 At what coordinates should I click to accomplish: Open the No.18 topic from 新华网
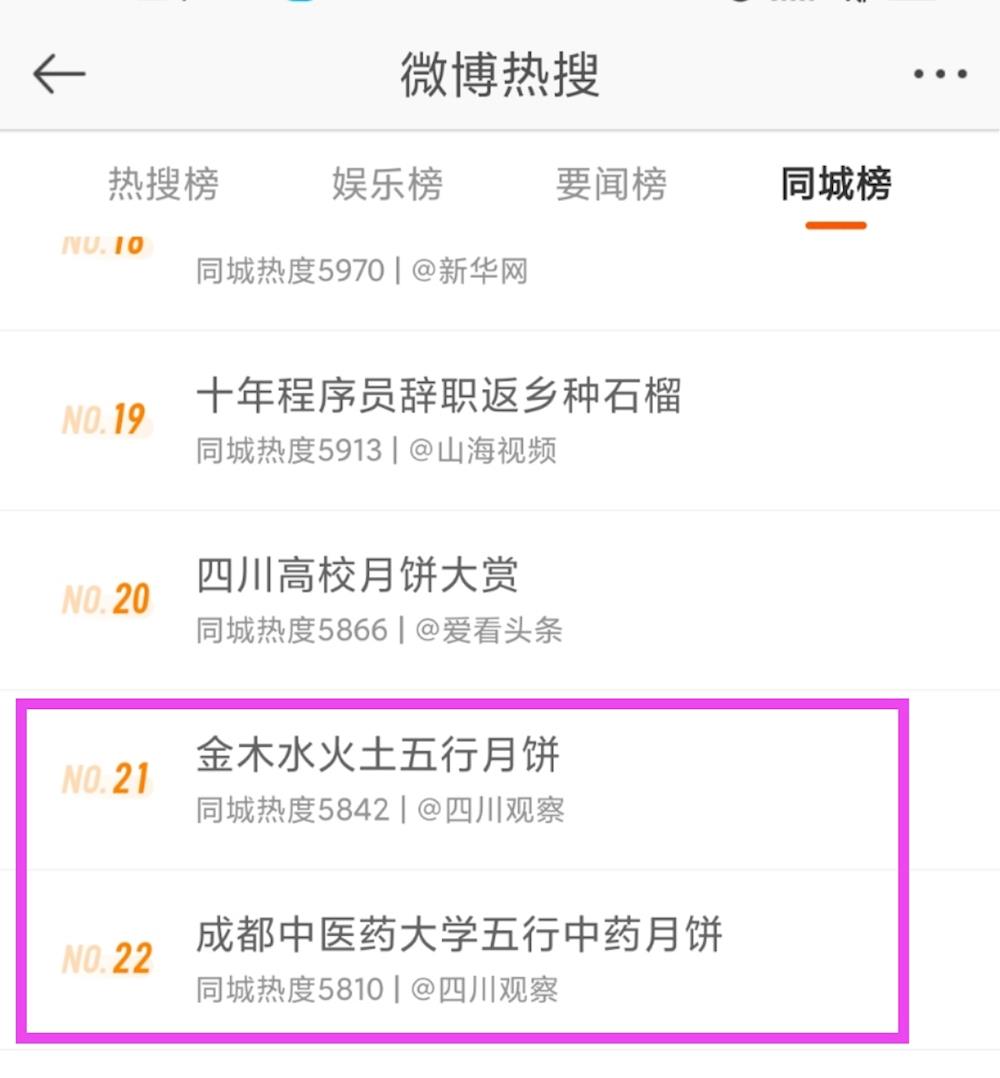coord(362,271)
